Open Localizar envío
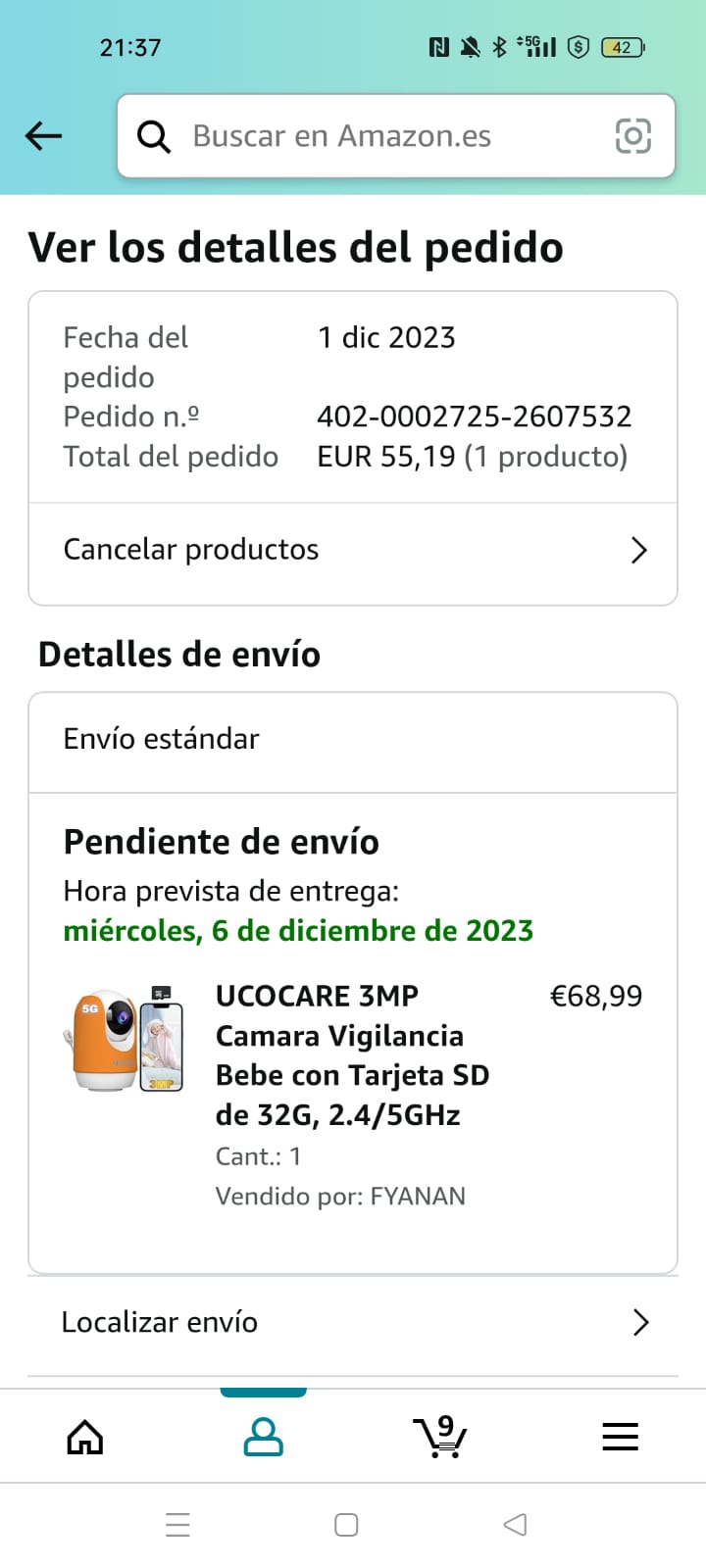 [353, 1322]
